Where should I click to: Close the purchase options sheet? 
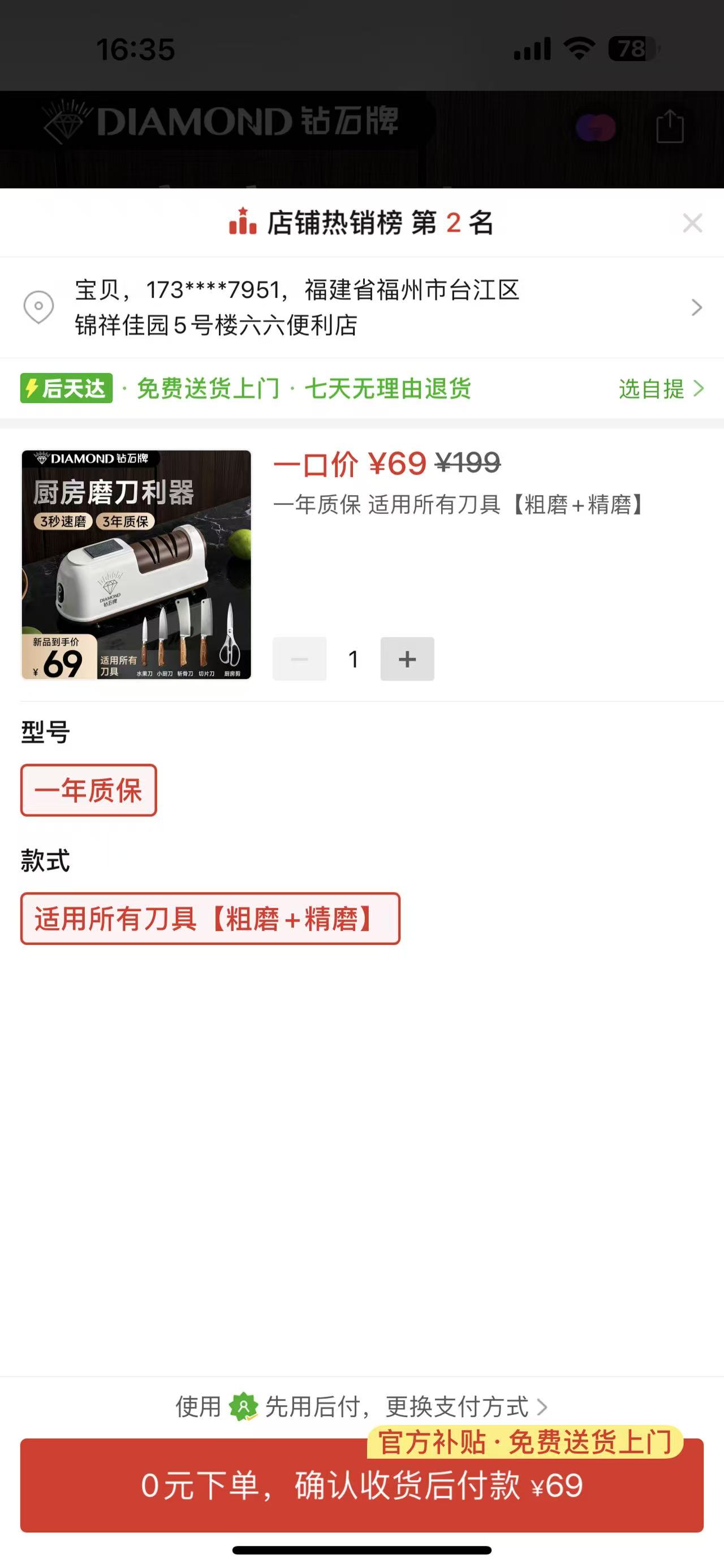692,223
